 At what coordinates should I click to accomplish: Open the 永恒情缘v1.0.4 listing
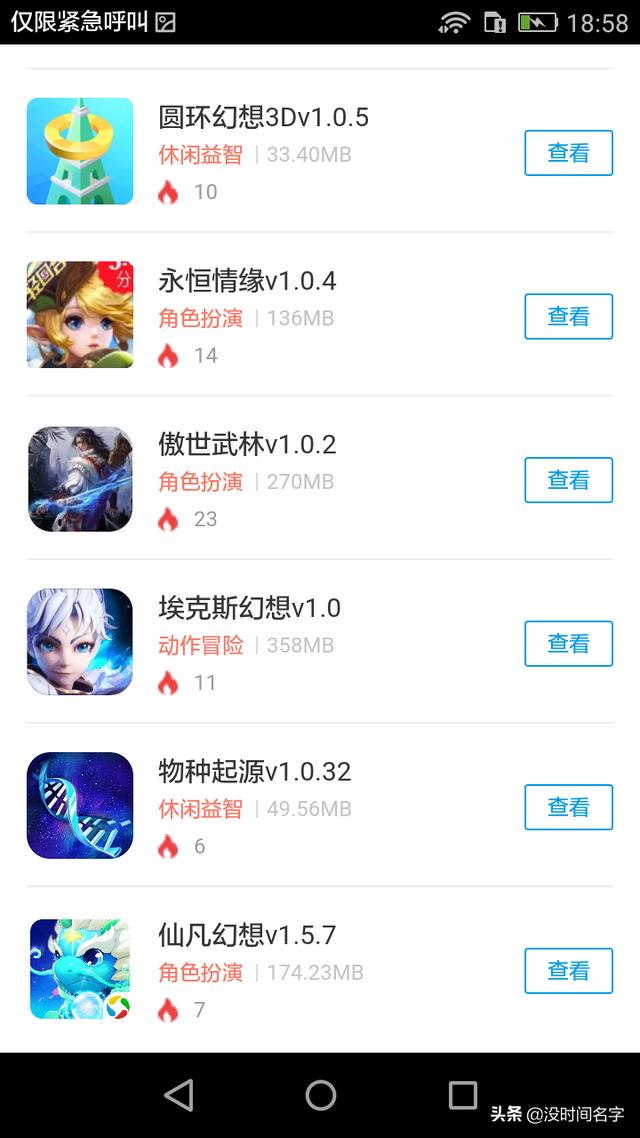point(320,314)
